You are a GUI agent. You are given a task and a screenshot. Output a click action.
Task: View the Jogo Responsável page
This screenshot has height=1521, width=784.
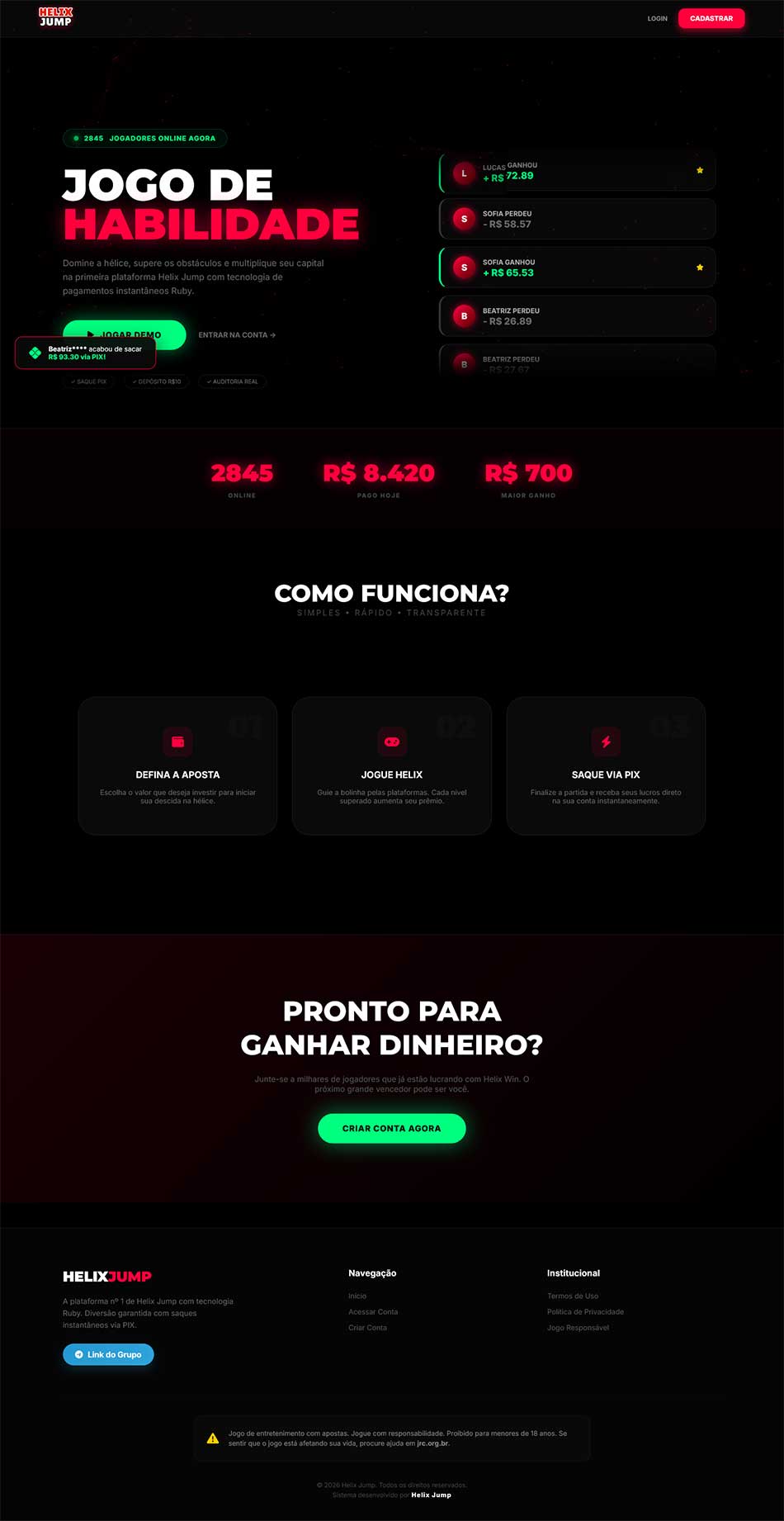[578, 1328]
